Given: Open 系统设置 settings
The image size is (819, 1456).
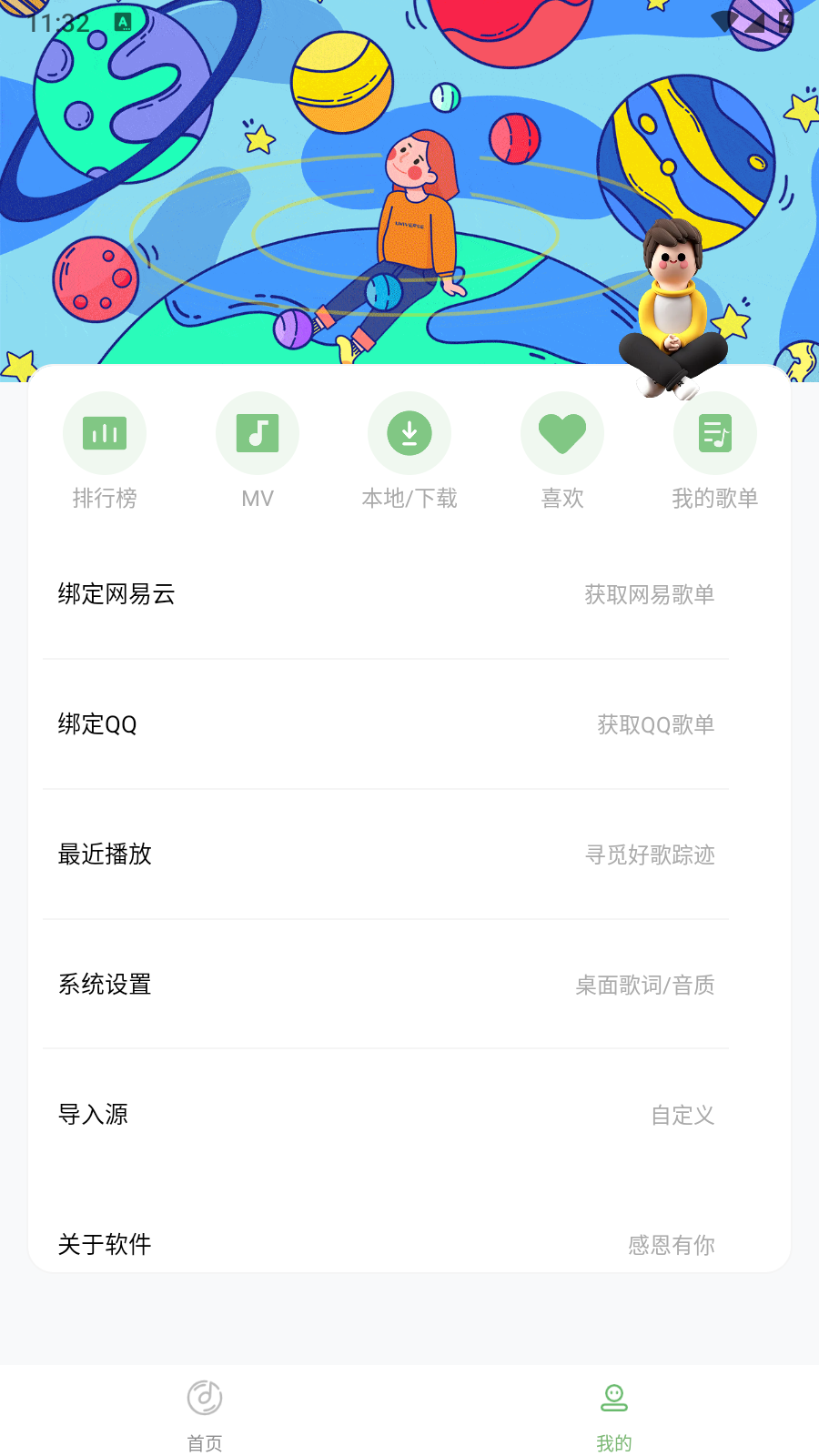Looking at the screenshot, I should click(386, 985).
